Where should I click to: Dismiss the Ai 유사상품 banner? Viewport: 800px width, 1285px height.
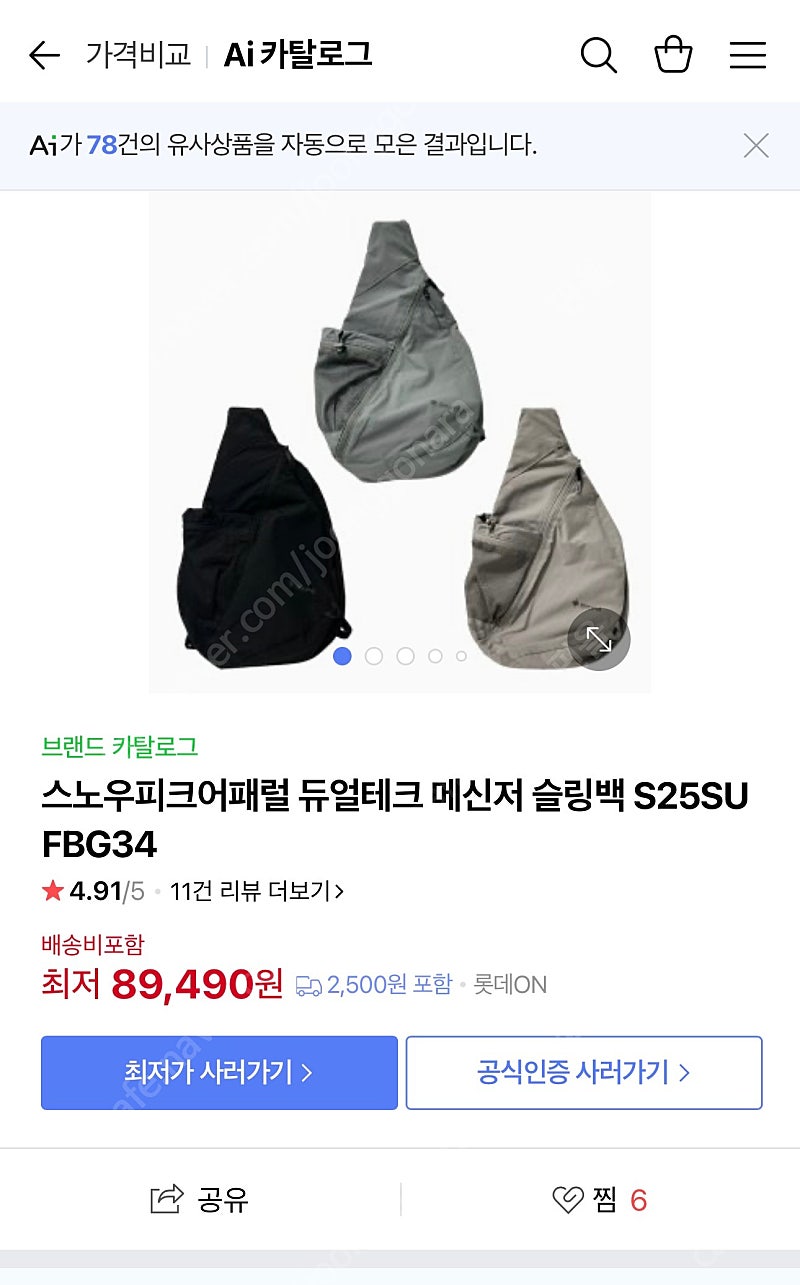point(756,146)
